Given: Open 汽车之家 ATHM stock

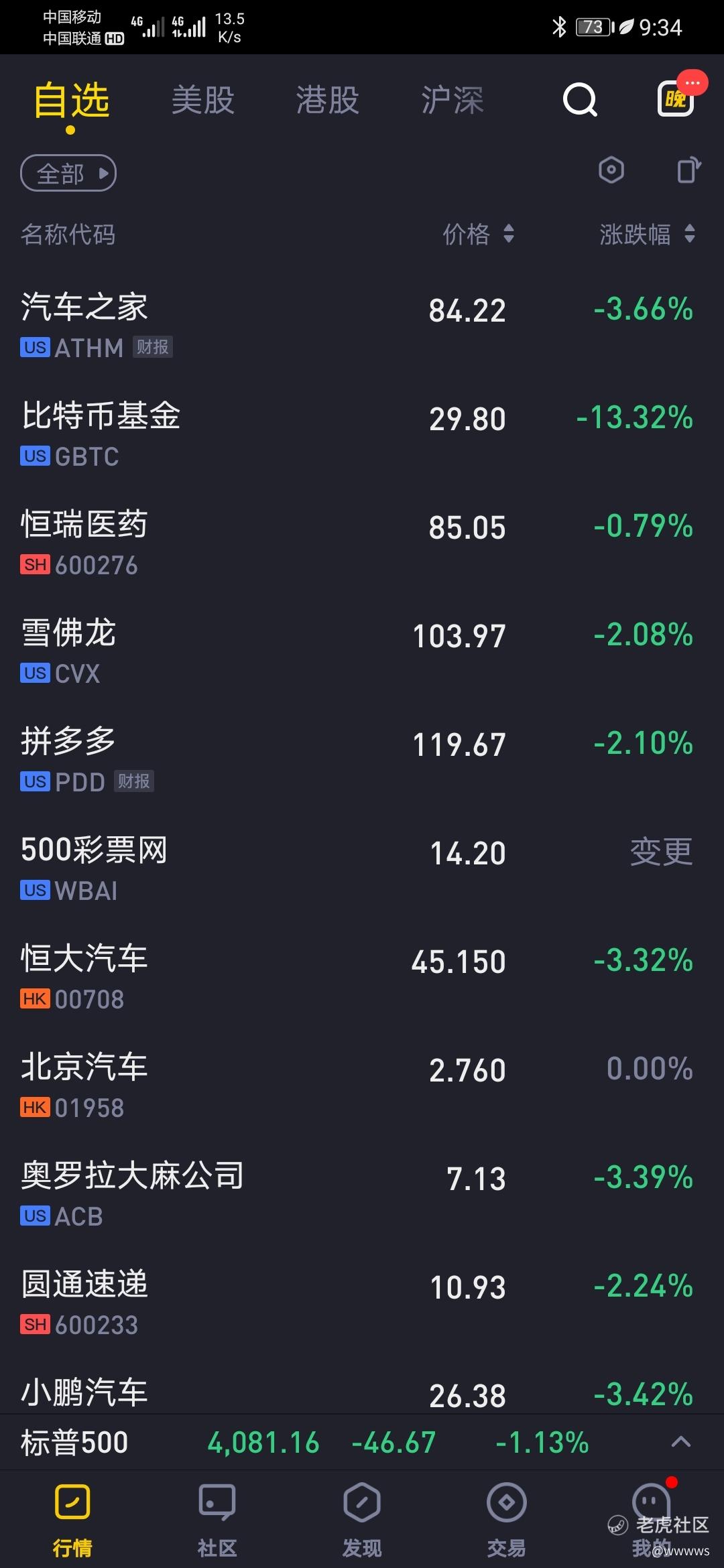Looking at the screenshot, I should click(x=362, y=324).
